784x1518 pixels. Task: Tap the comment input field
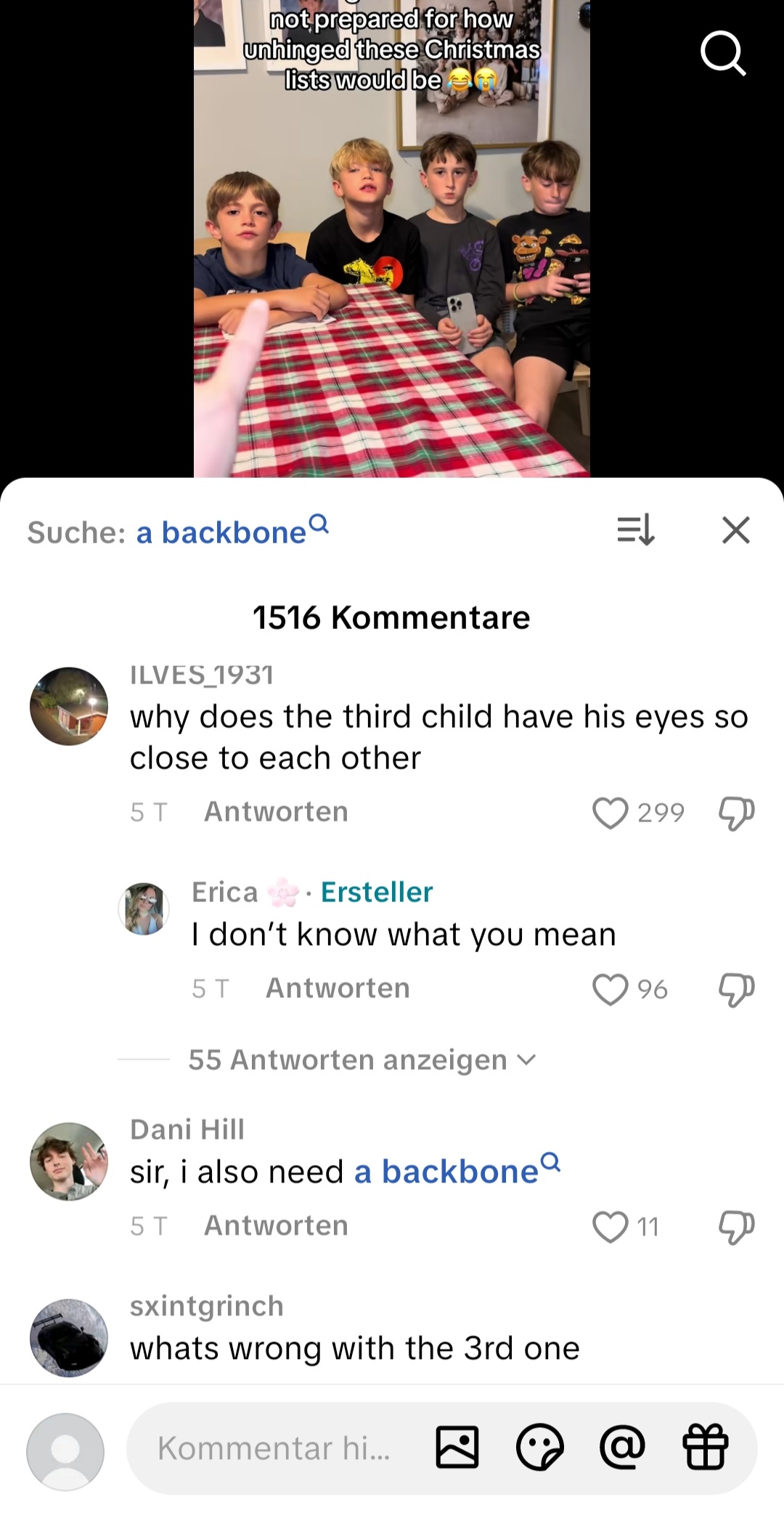(274, 1448)
